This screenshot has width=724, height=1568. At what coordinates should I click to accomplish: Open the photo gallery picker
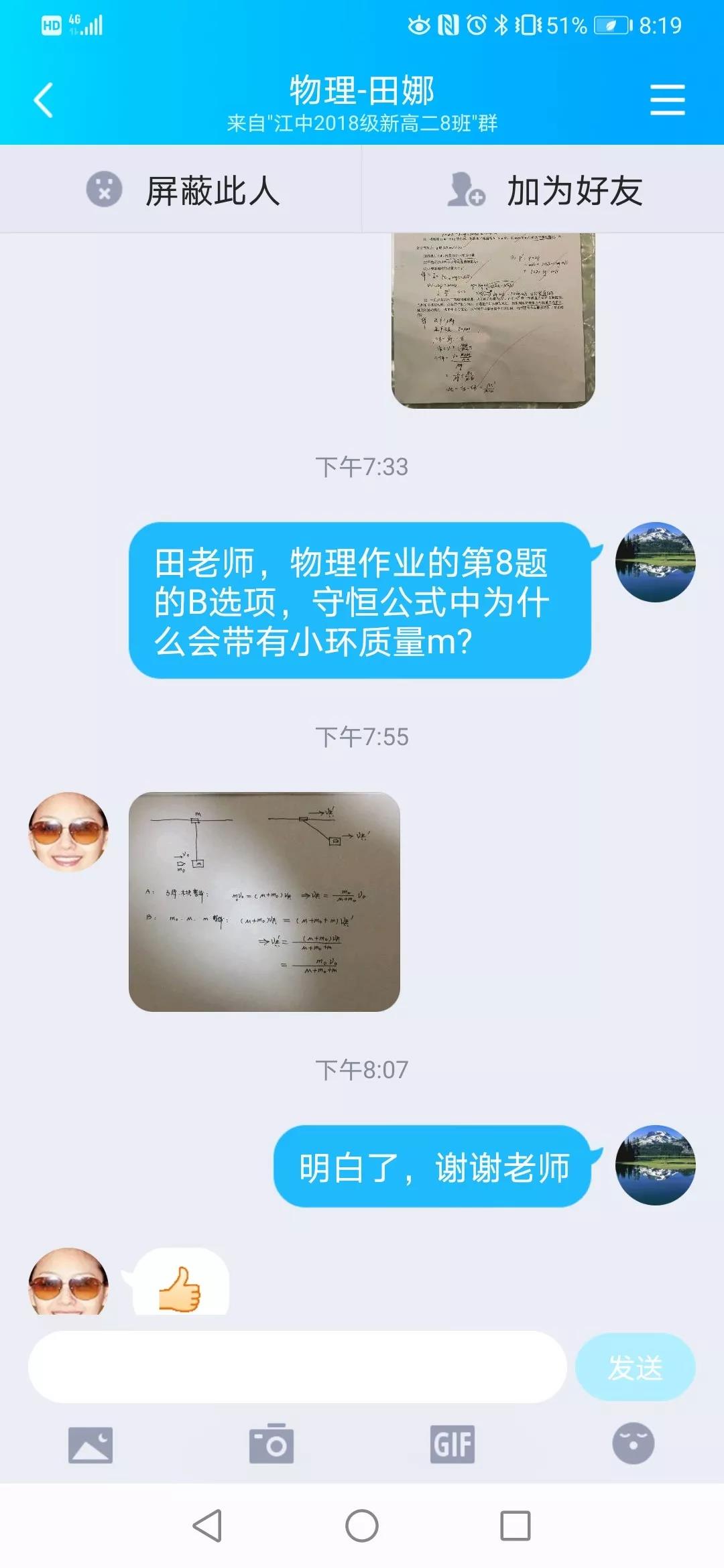tap(90, 1444)
